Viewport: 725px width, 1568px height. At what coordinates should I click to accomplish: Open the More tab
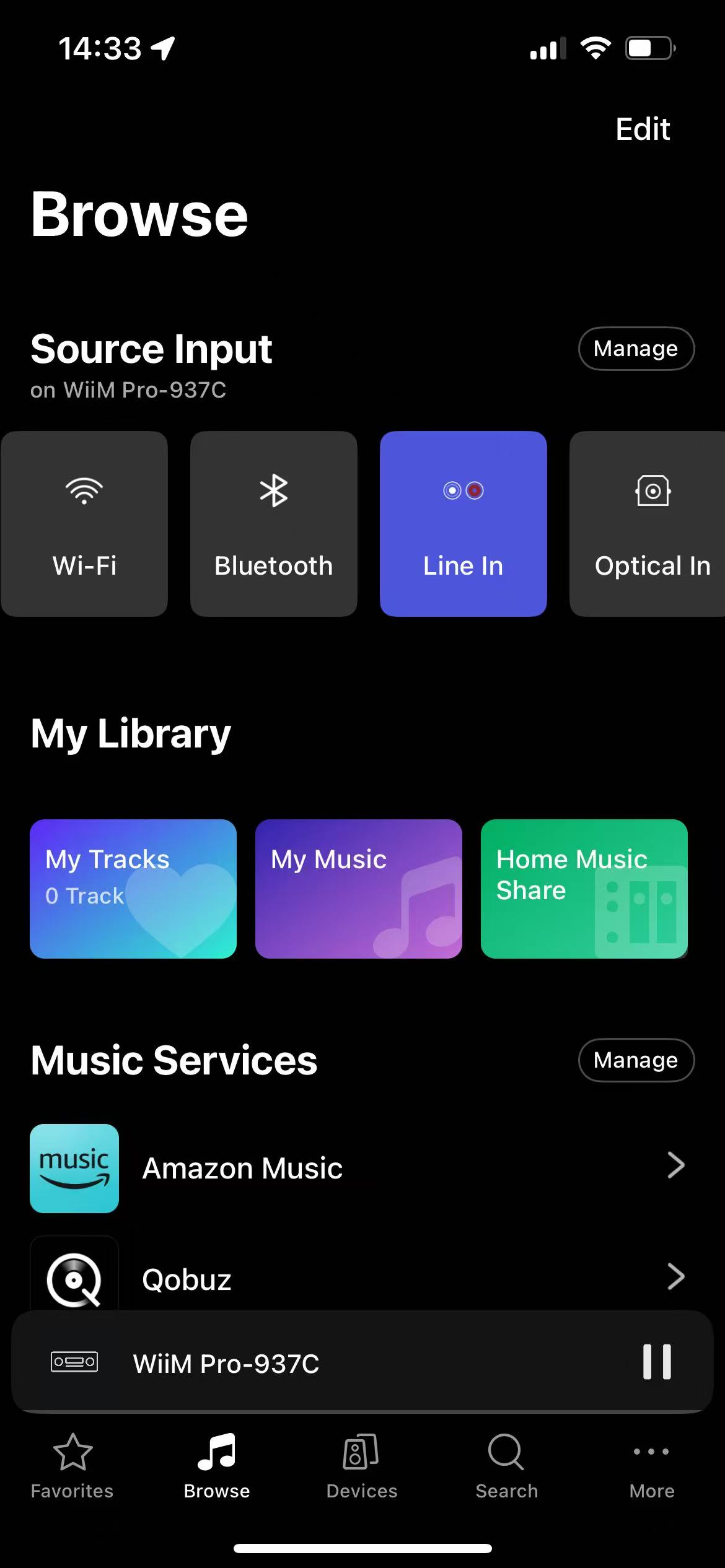pos(652,1466)
